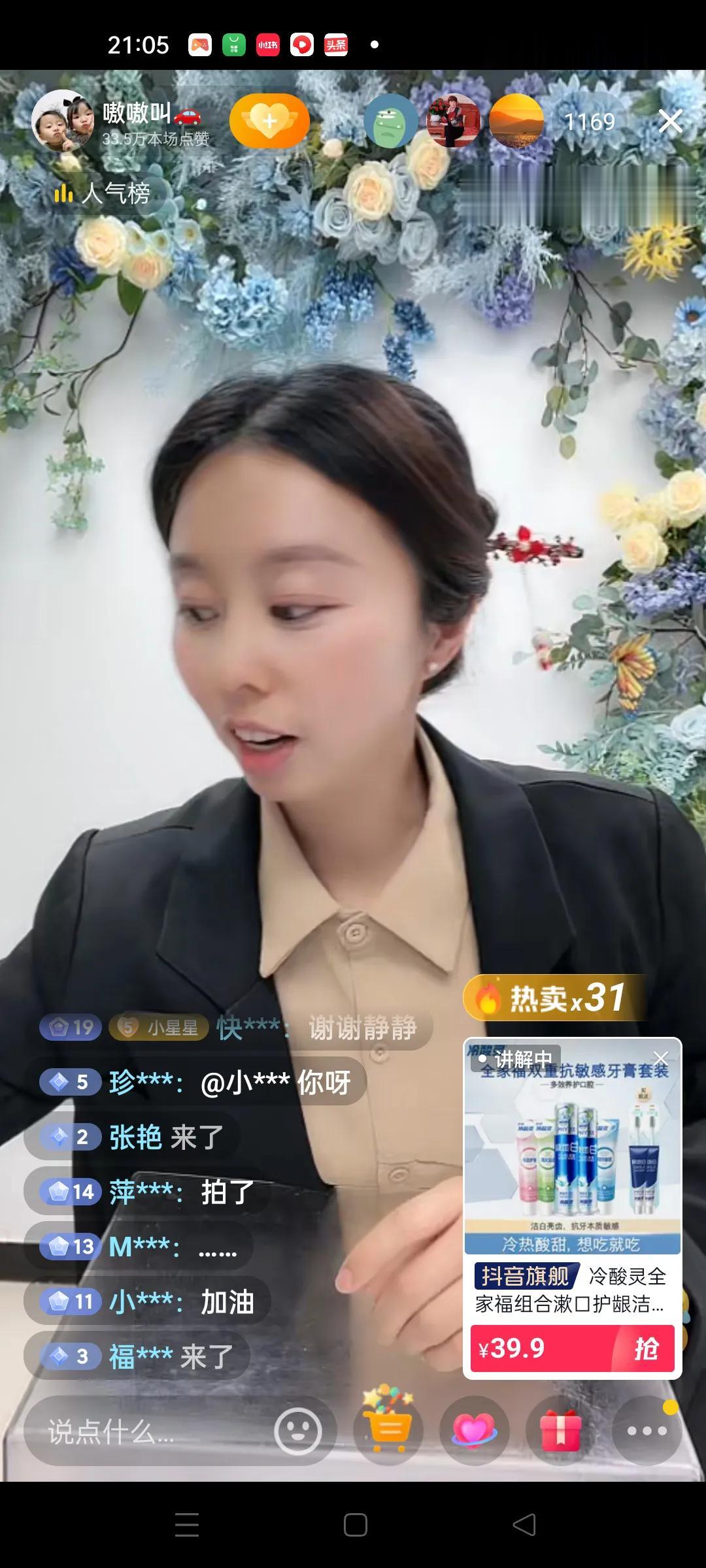Open the gift panel
Screen dimensions: 706x1568
tap(561, 1431)
